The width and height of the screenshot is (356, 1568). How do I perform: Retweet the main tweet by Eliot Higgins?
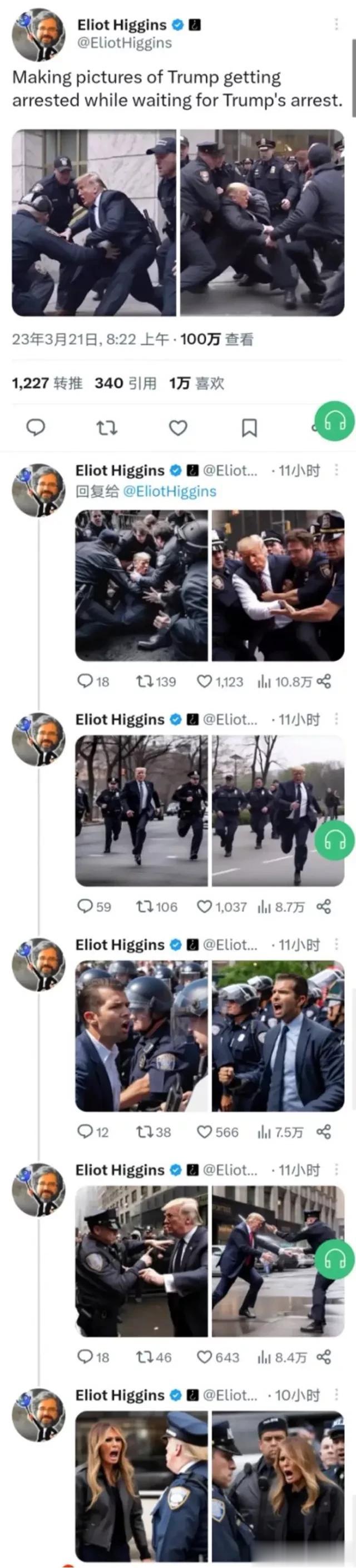point(106,428)
